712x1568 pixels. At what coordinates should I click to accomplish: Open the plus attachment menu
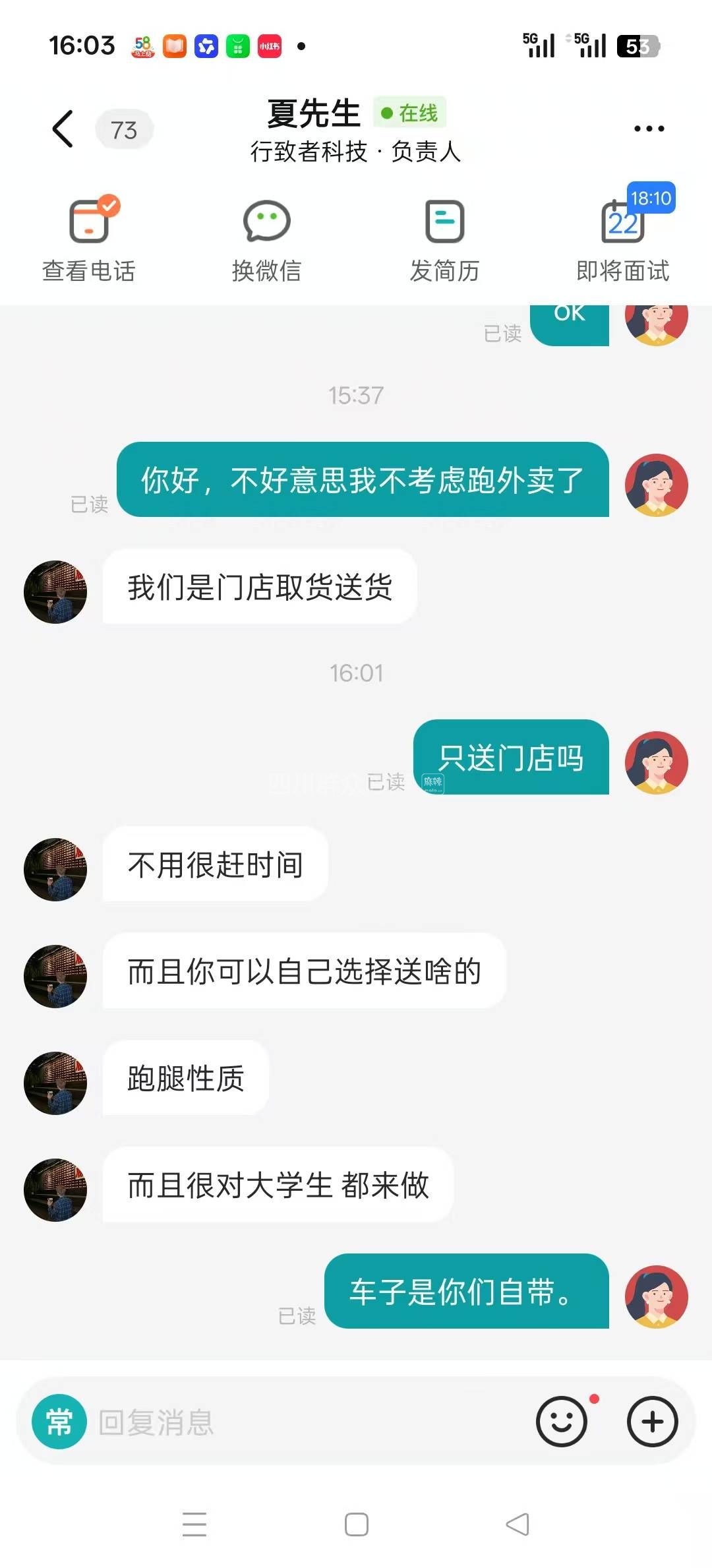652,1422
